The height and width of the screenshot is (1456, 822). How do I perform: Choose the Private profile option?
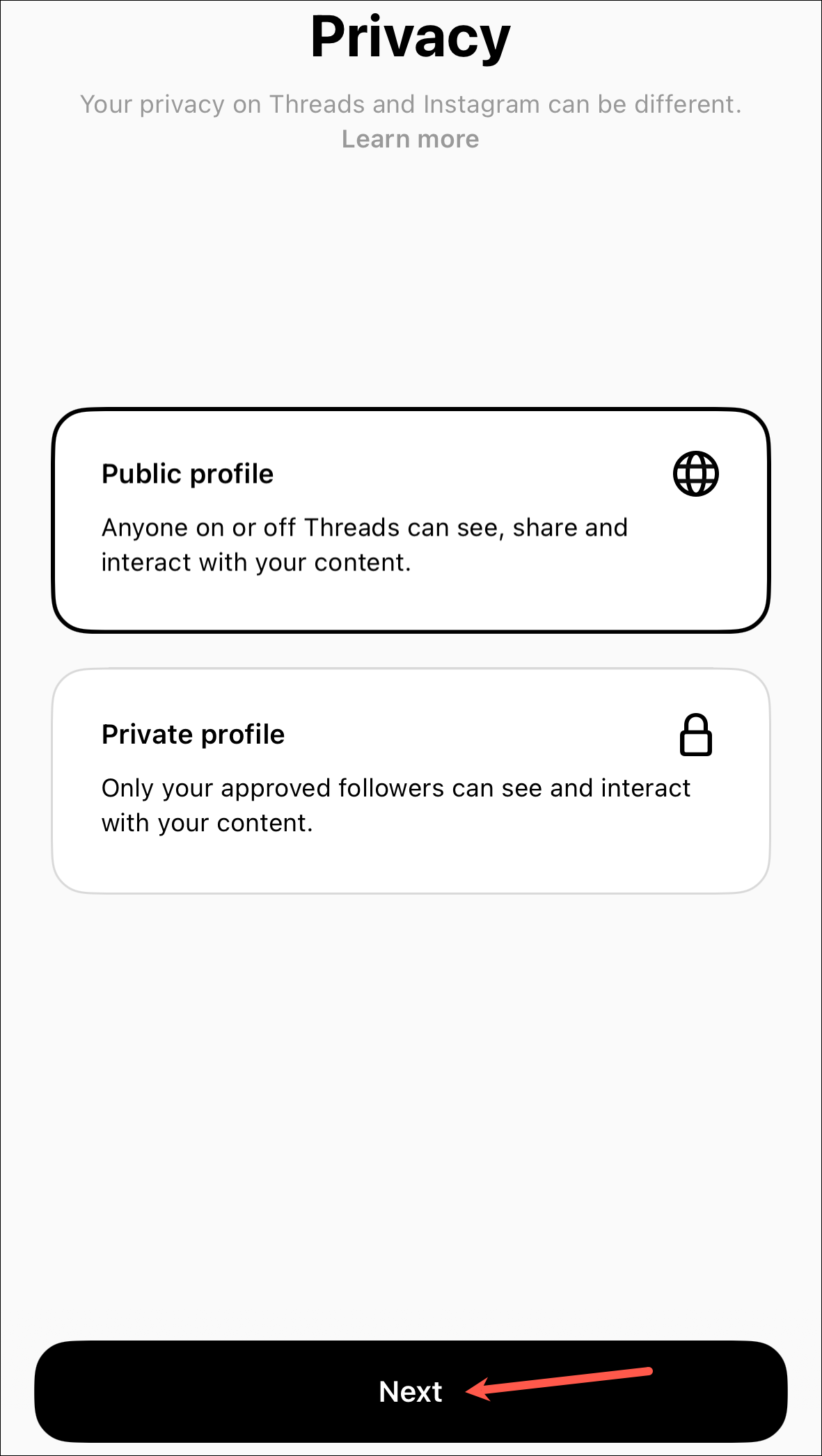pos(411,781)
